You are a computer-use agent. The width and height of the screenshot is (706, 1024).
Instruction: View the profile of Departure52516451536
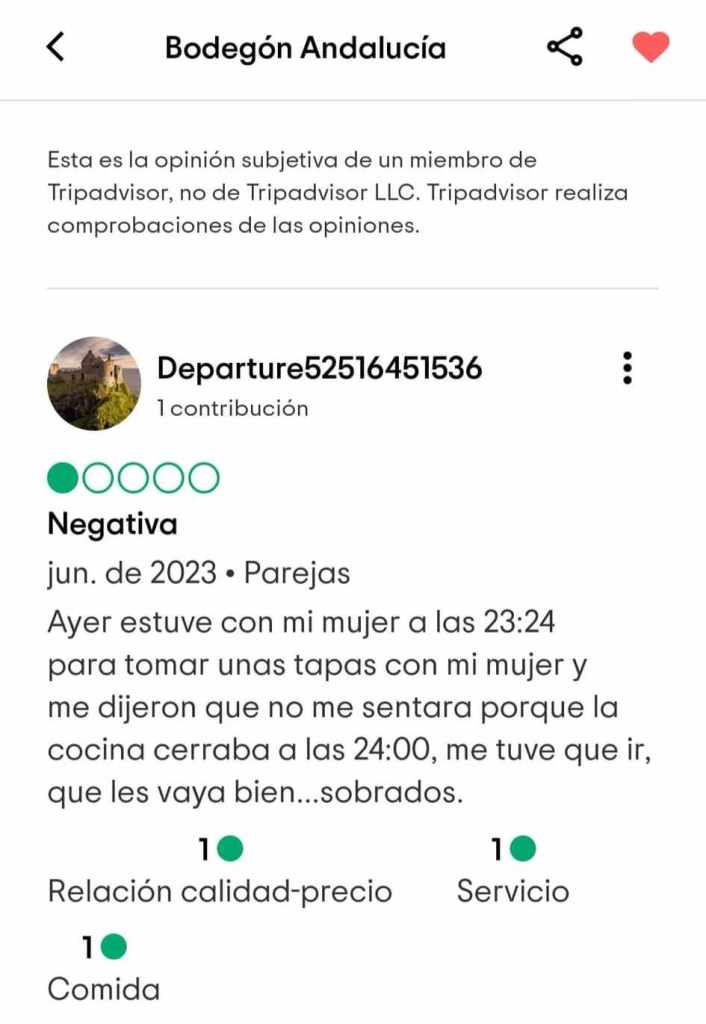point(319,368)
